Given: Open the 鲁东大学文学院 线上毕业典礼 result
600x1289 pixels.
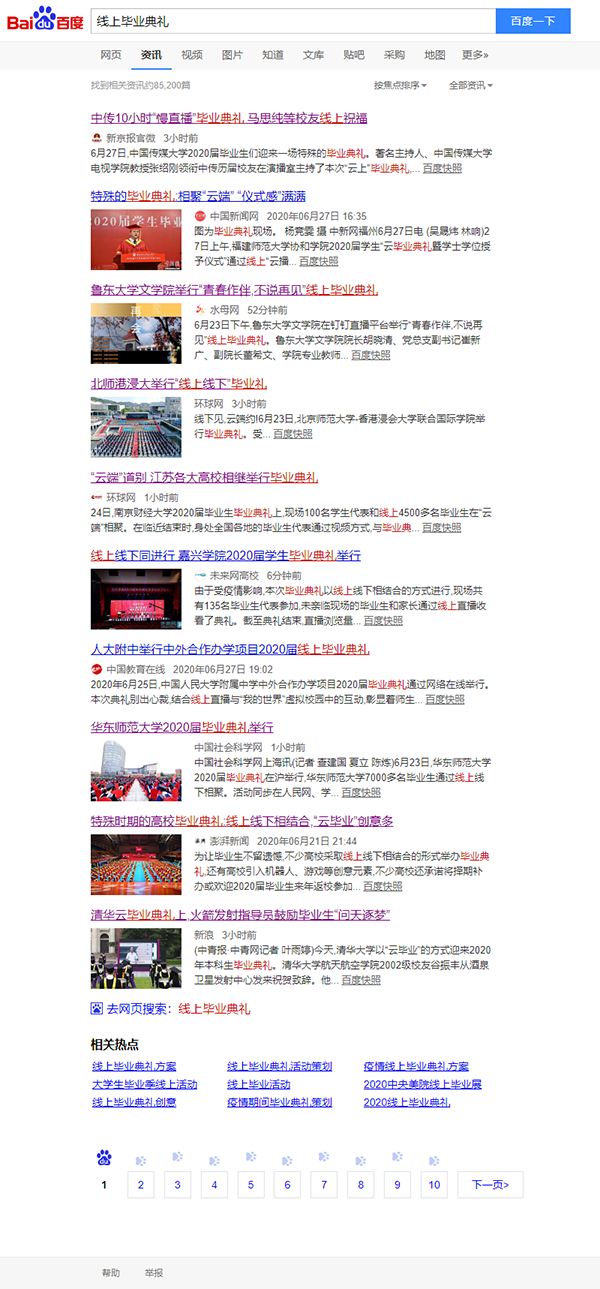Looking at the screenshot, I should click(x=234, y=290).
